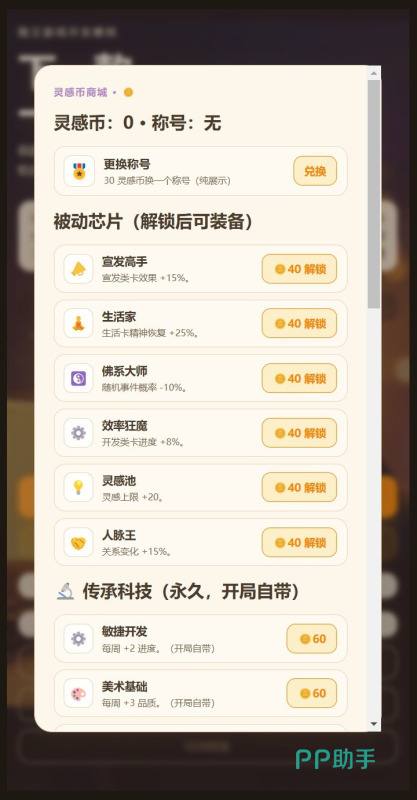
Task: Unlock the 效率狂魔 chip
Action: coord(299,433)
